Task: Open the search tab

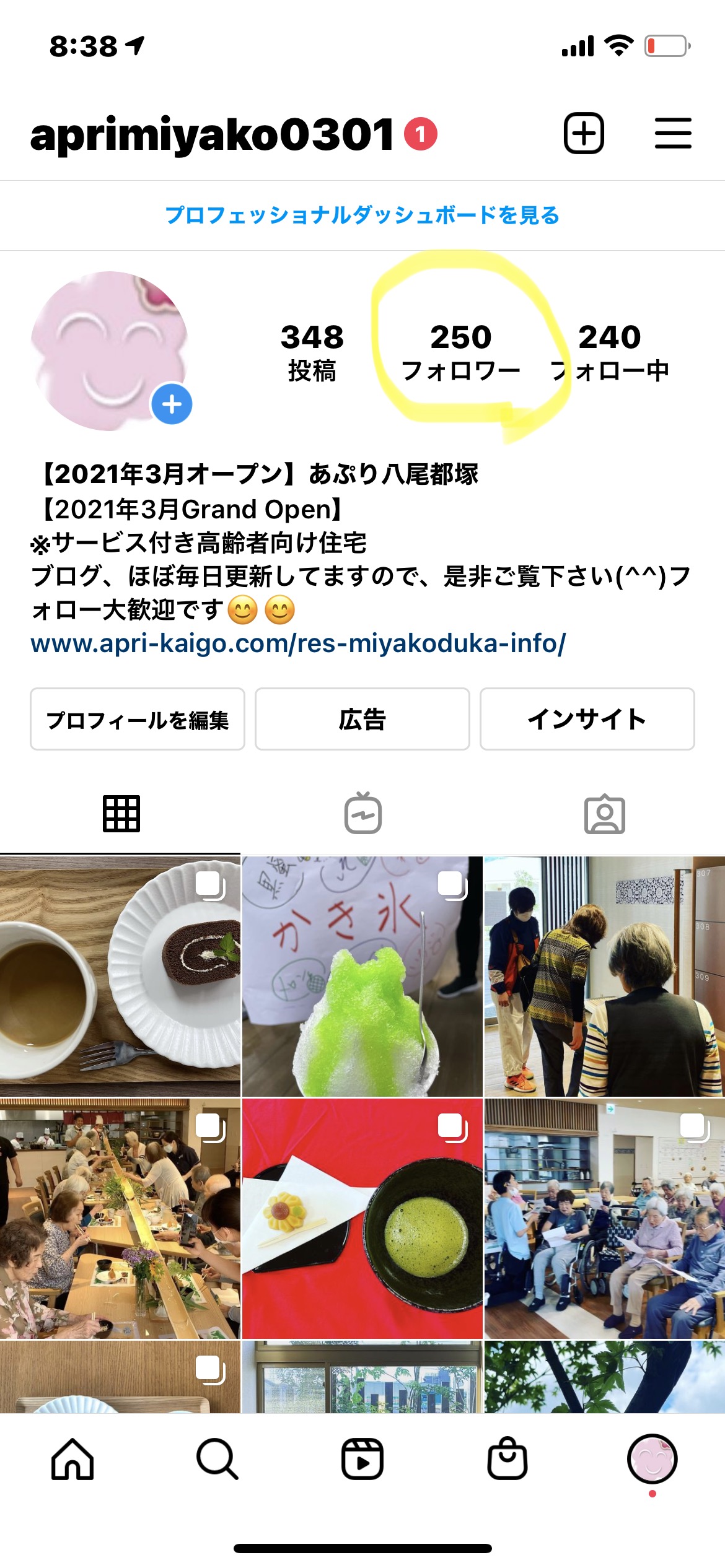Action: [x=217, y=1459]
